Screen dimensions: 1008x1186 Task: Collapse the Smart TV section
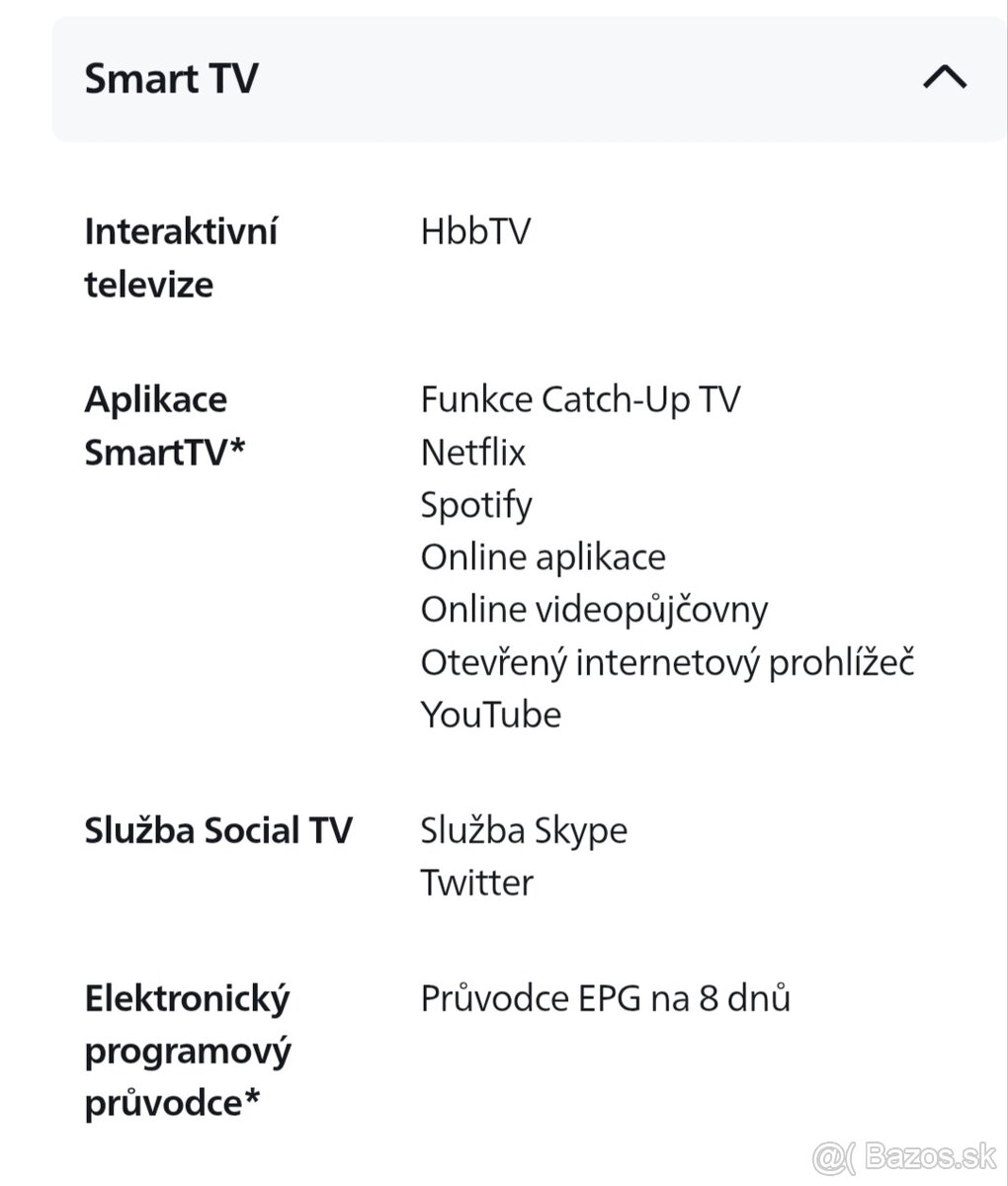944,78
